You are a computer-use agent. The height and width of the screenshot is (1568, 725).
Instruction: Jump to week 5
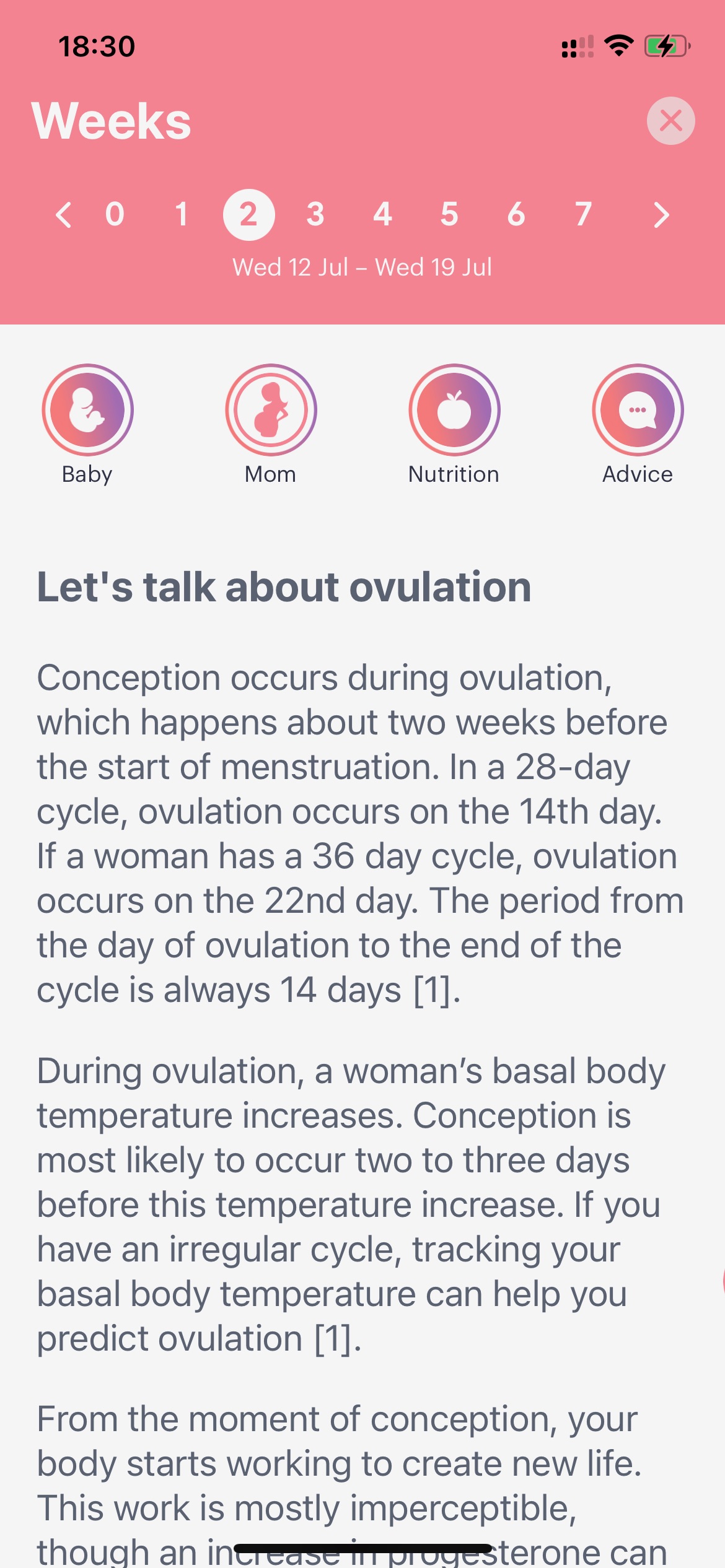click(x=449, y=215)
